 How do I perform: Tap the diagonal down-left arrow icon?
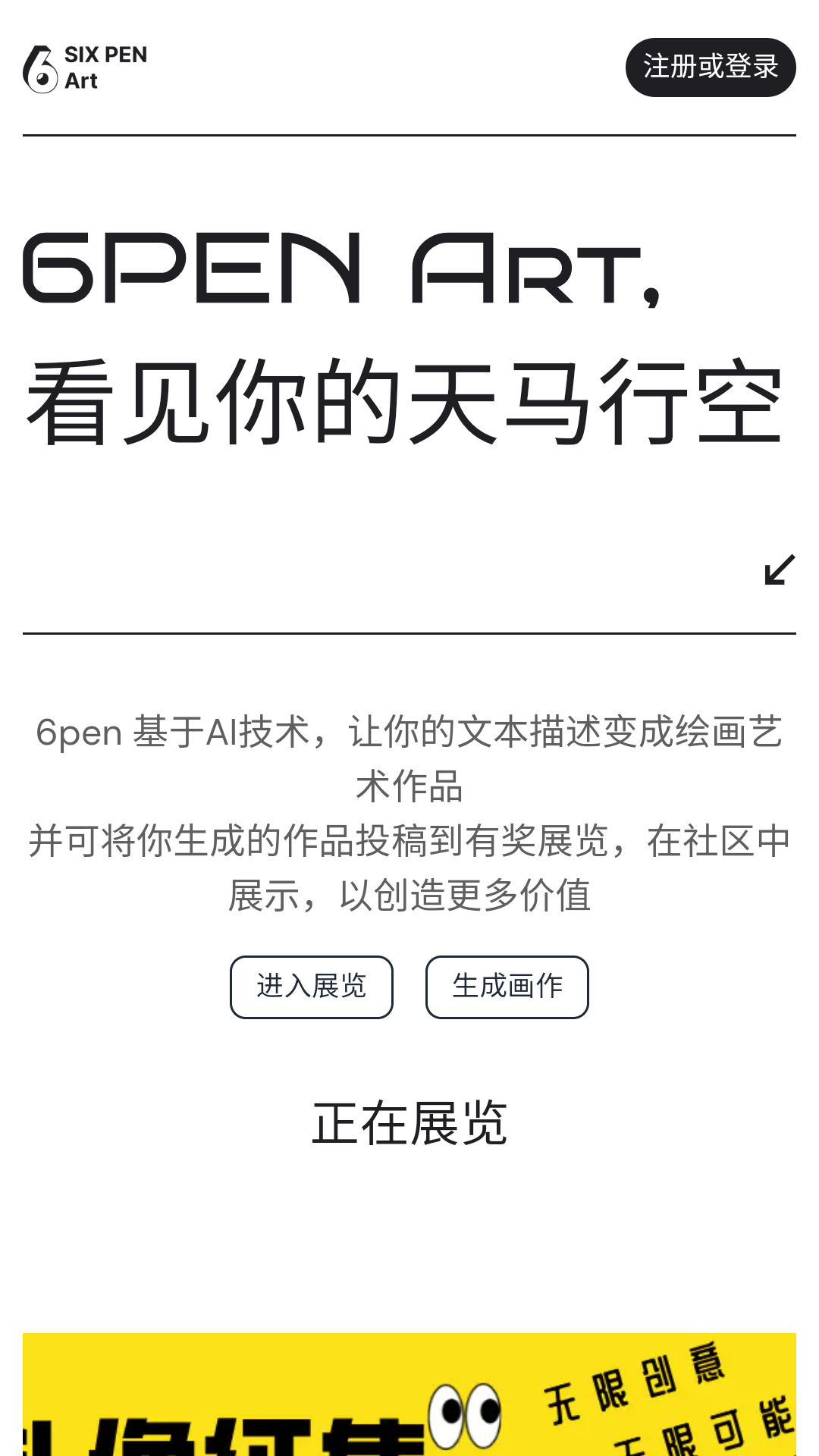pyautogui.click(x=779, y=570)
